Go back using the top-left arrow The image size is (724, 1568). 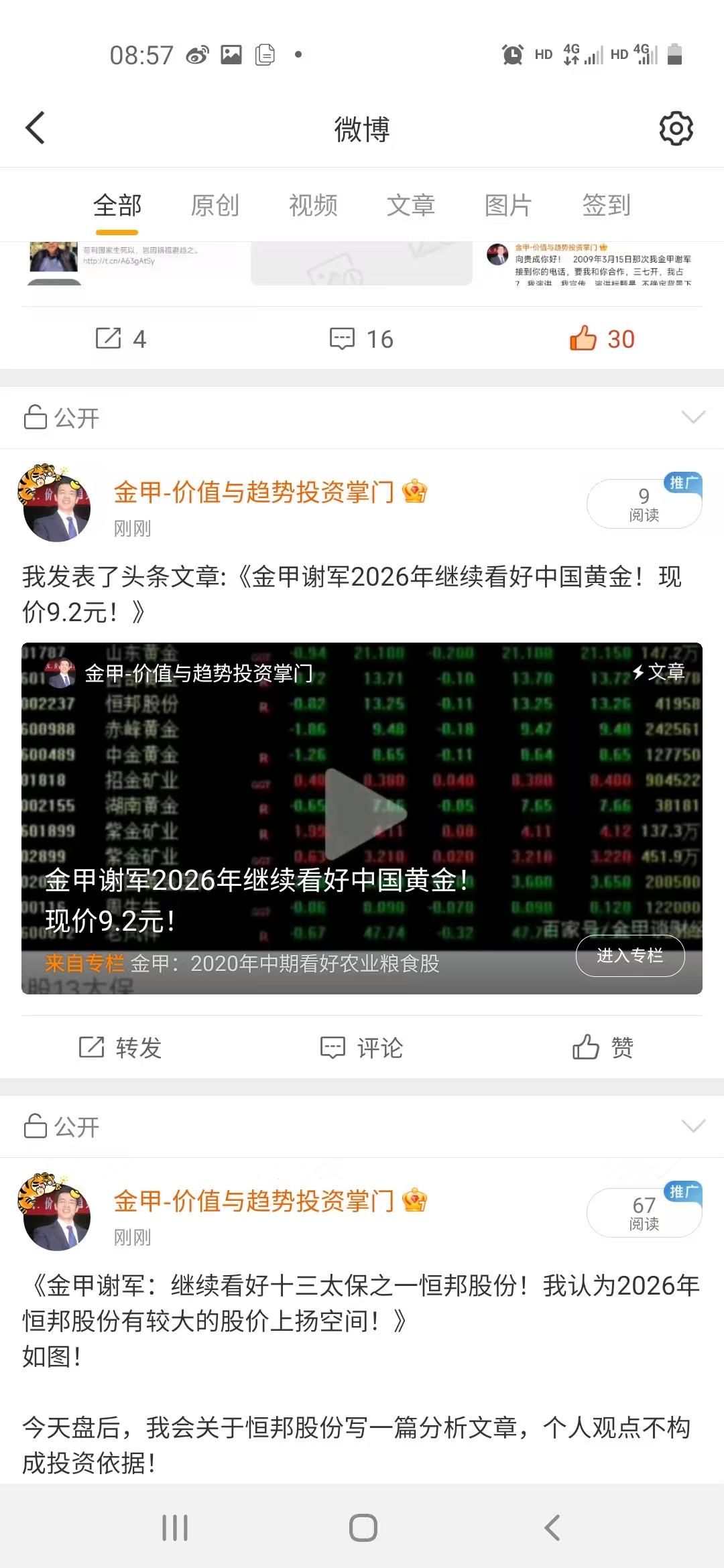pos(35,128)
